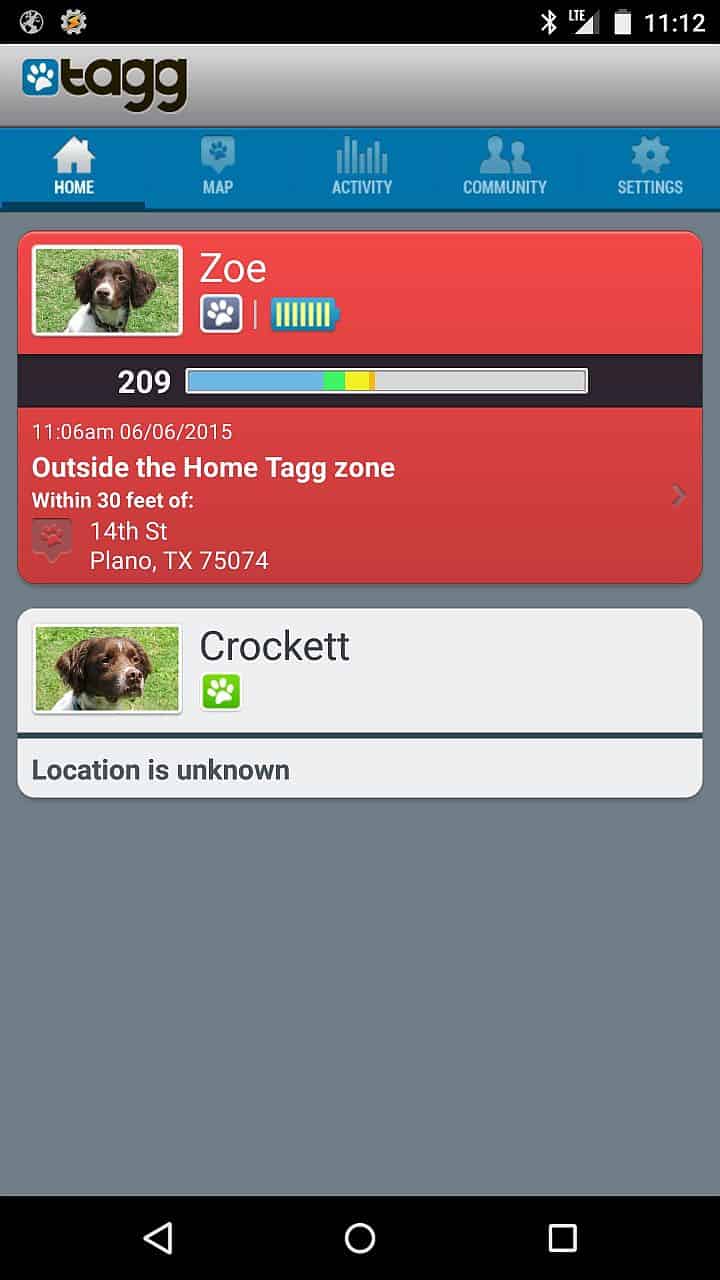Go to the system home screen
This screenshot has width=720, height=1280.
360,1238
